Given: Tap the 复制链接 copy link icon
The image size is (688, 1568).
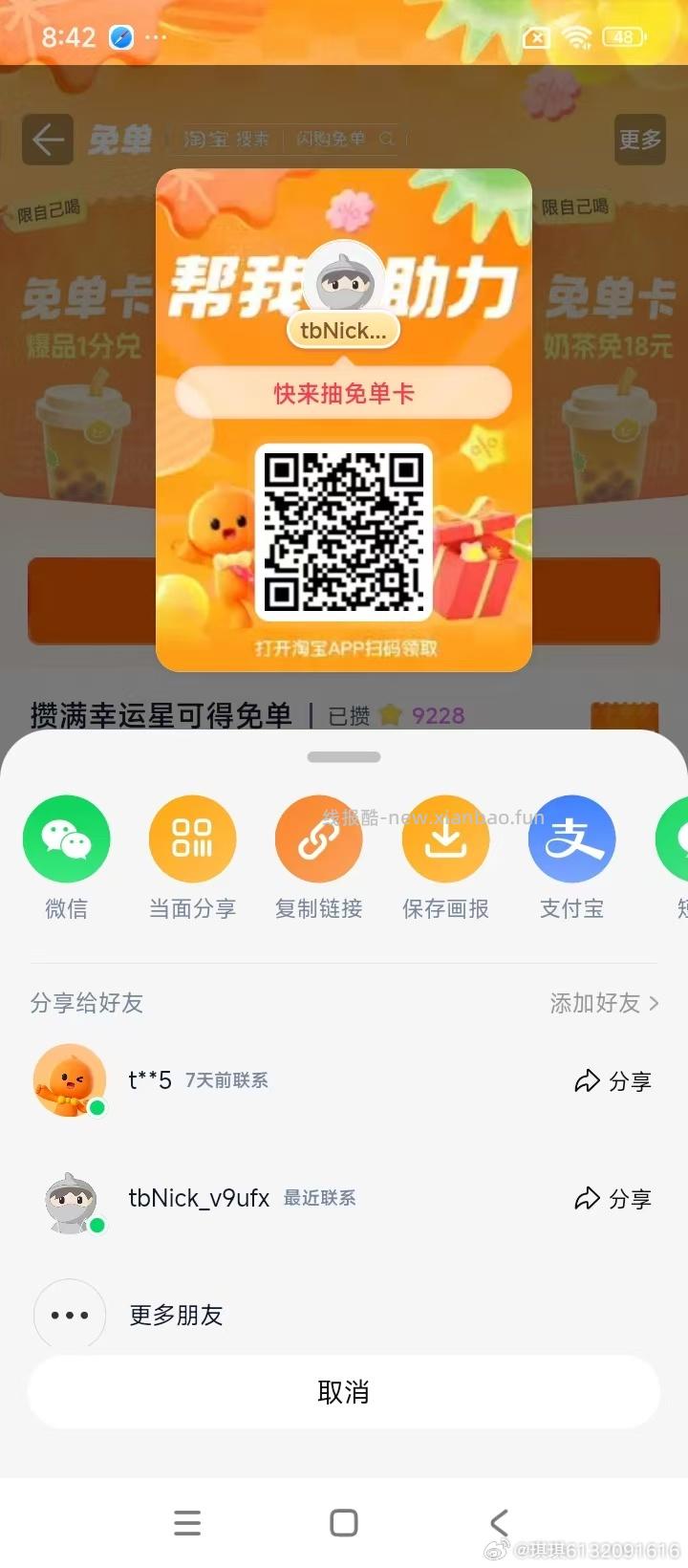Looking at the screenshot, I should 319,838.
